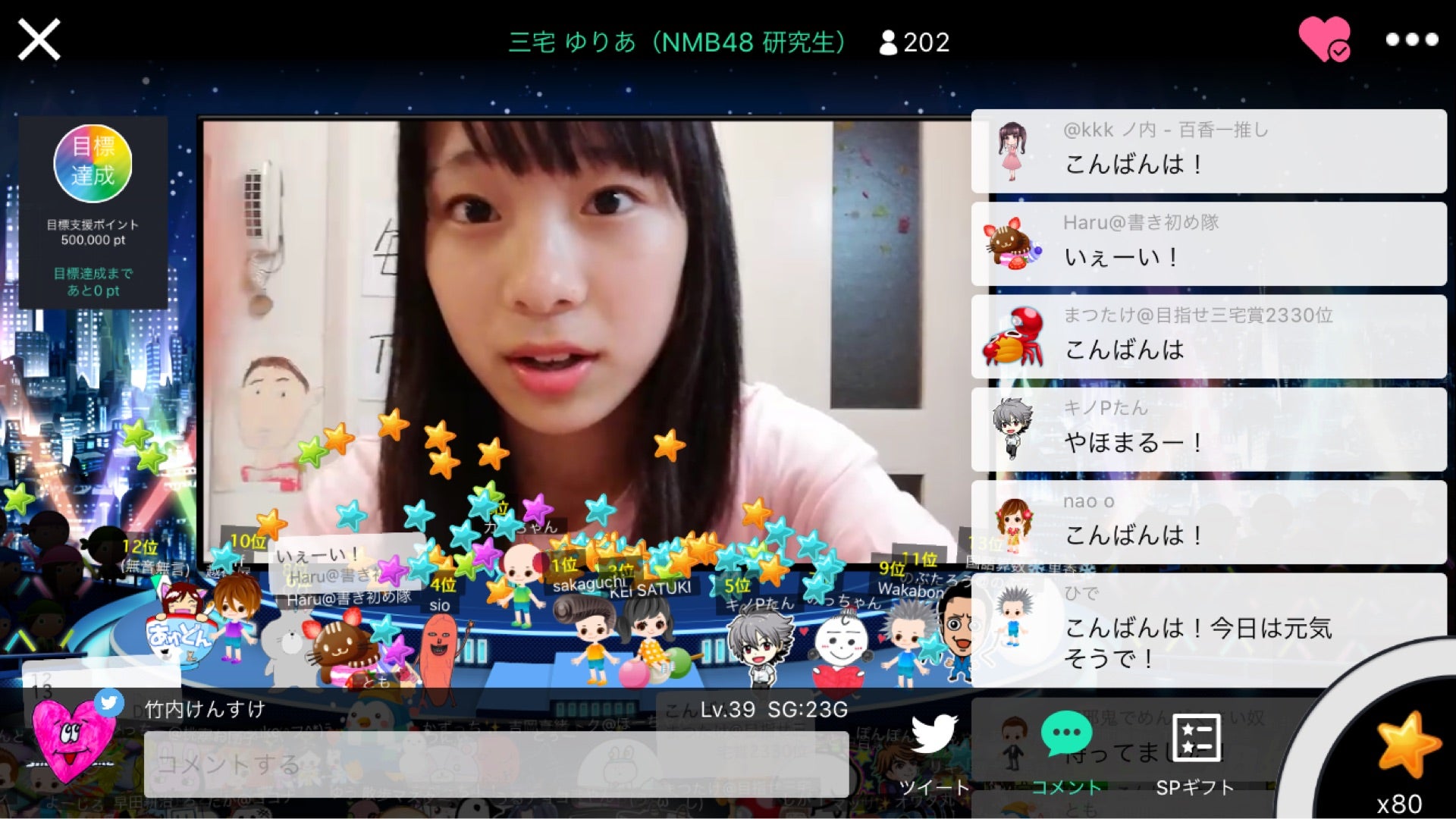Open まつたけ@目指せ三宅賞2330位's comment
Viewport: 1456px width, 819px height.
click(1209, 337)
